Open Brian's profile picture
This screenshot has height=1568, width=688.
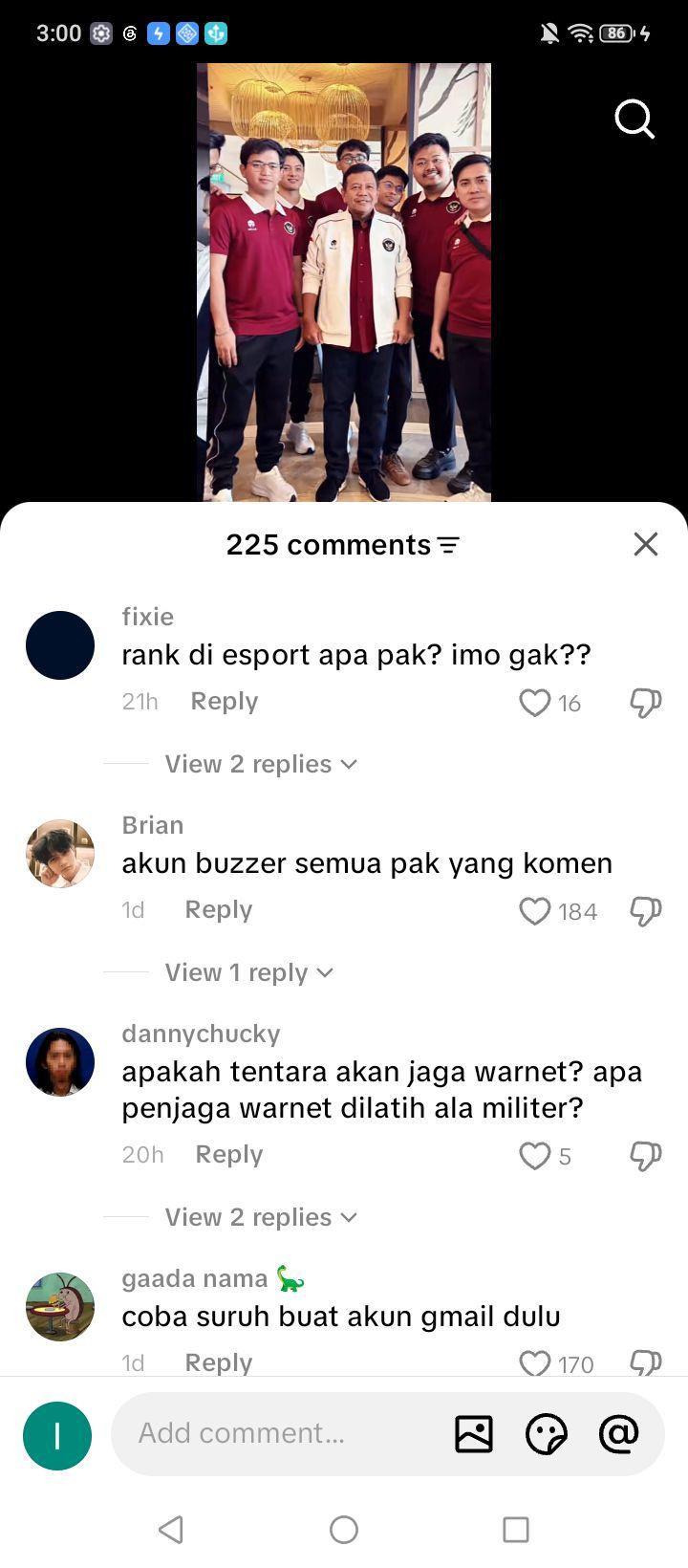click(x=60, y=854)
